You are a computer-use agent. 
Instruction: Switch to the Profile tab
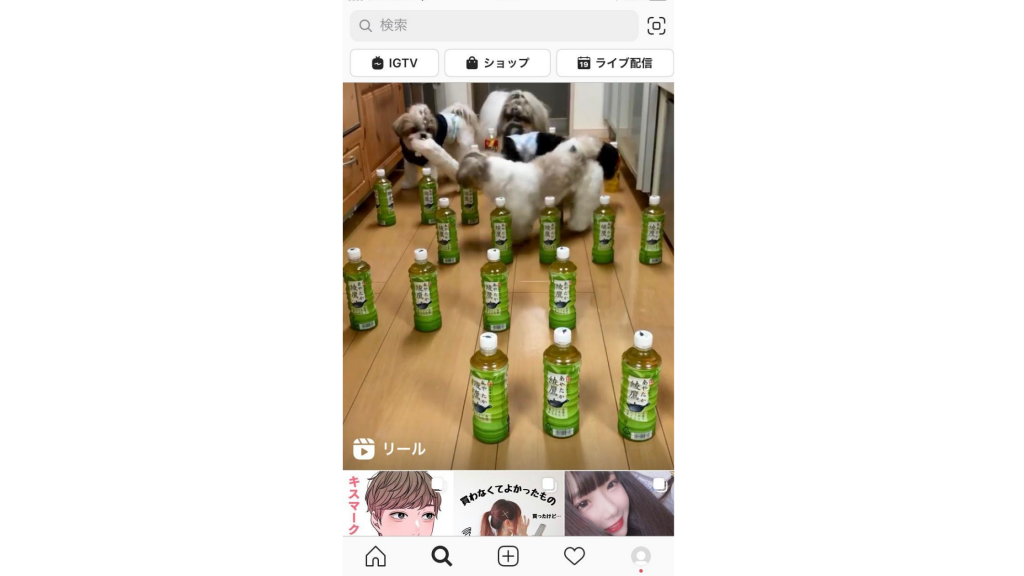point(640,557)
